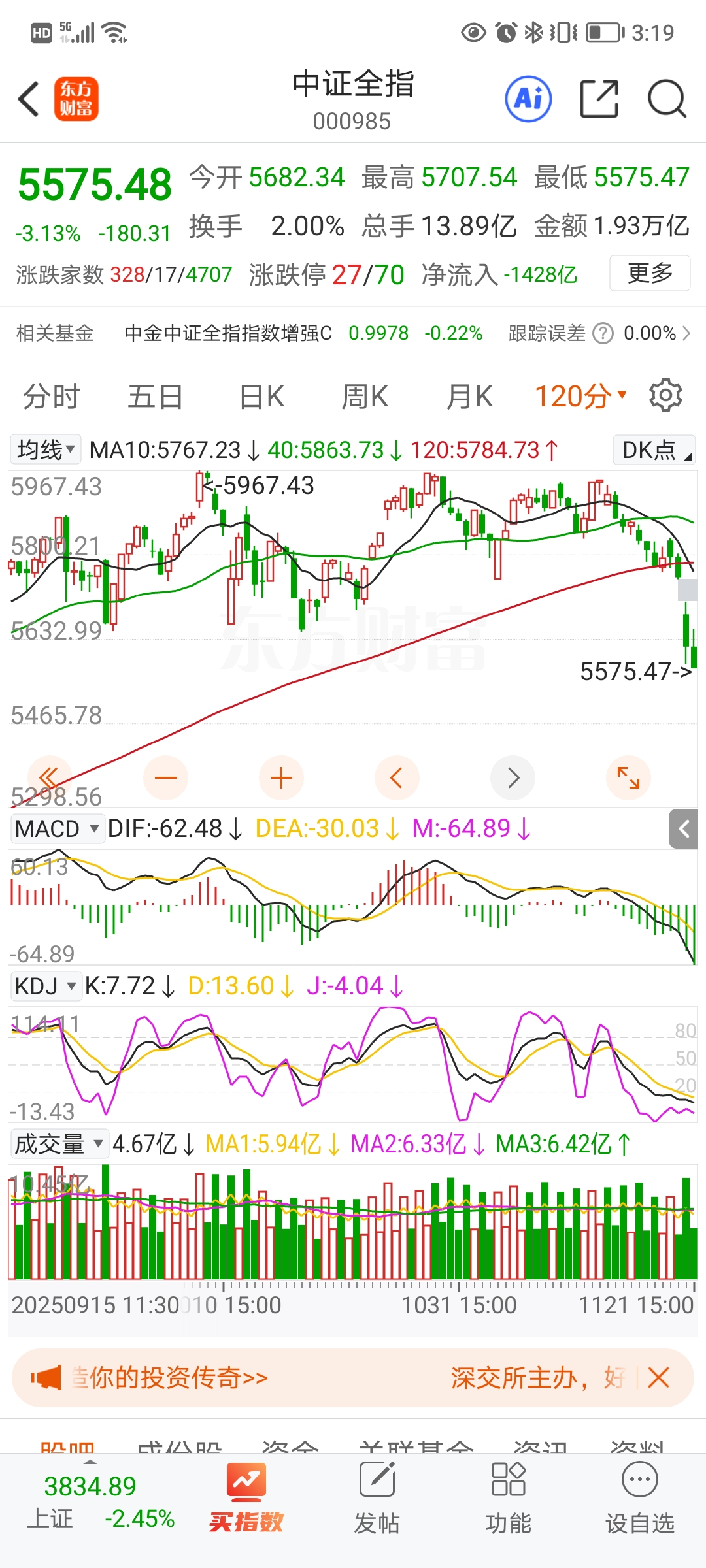Go back using the top-left arrow
The image size is (706, 1568).
[29, 99]
